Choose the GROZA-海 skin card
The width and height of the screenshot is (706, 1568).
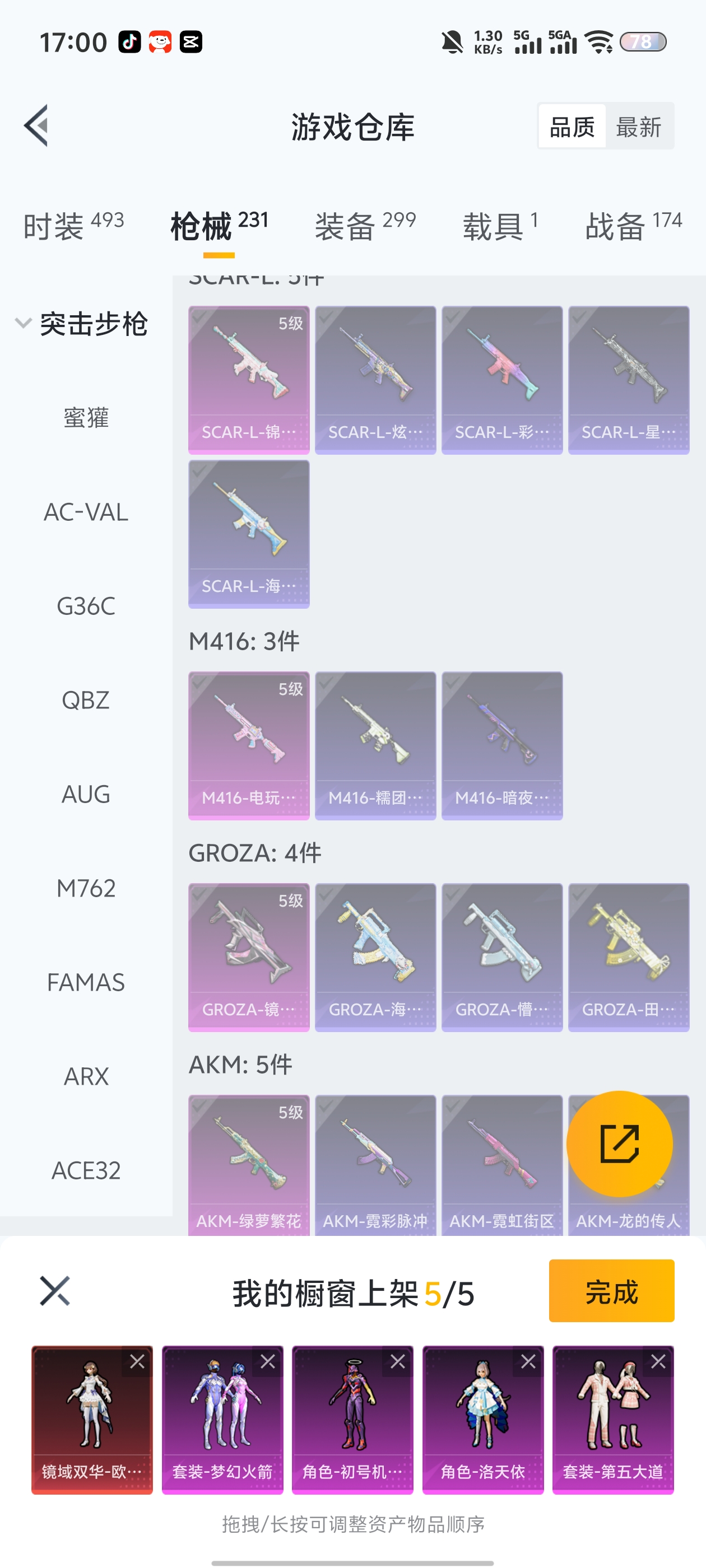[375, 957]
